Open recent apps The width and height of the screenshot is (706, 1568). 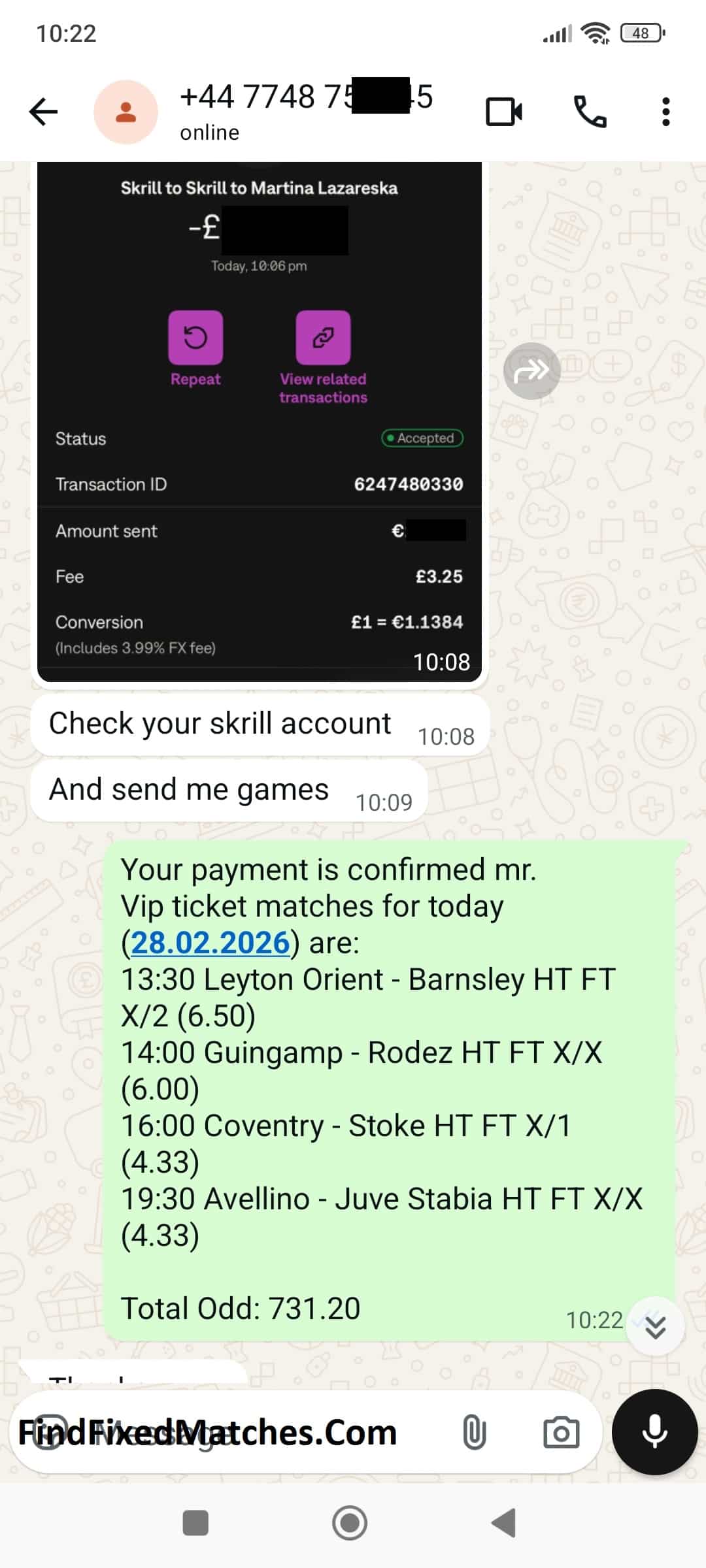195,1524
